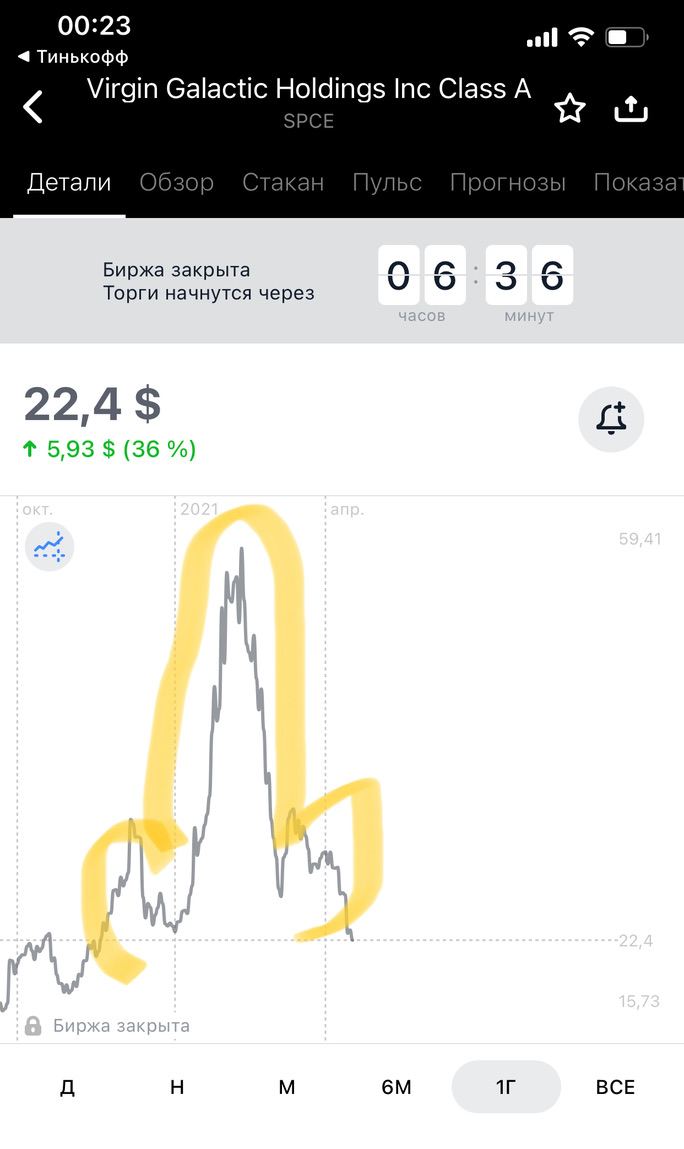Open the Стакан tab
Viewport: 684px width, 1149px height.
pyautogui.click(x=283, y=182)
